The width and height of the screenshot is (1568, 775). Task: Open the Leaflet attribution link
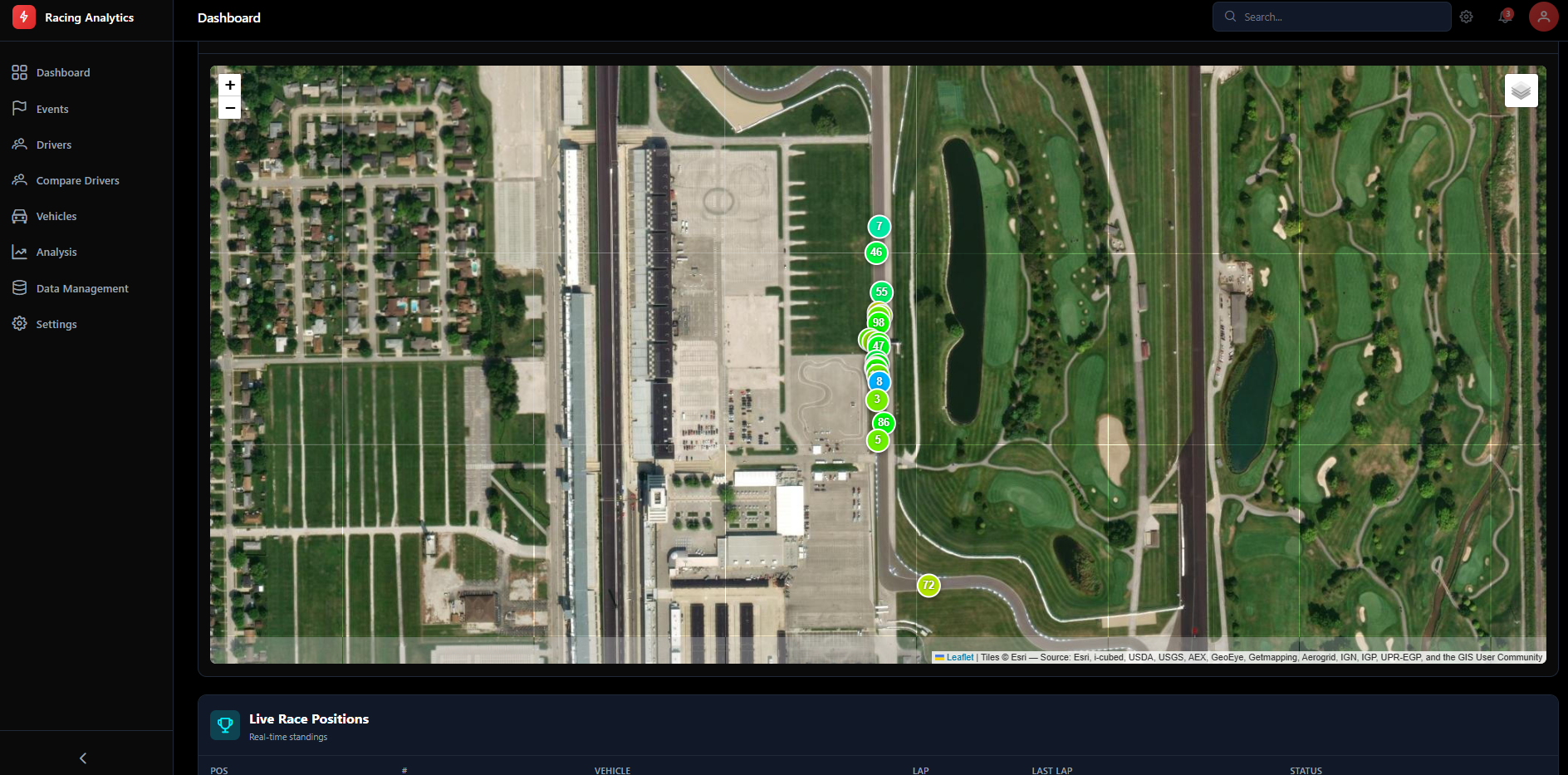tap(960, 657)
